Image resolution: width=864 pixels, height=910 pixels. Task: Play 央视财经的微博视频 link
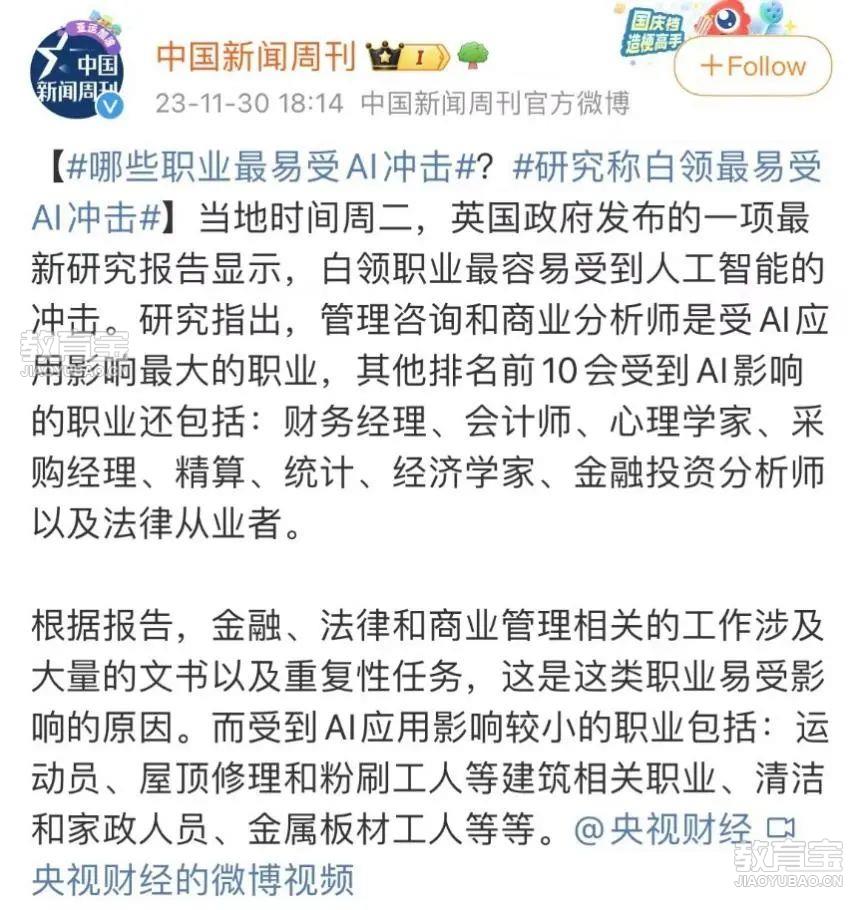193,879
